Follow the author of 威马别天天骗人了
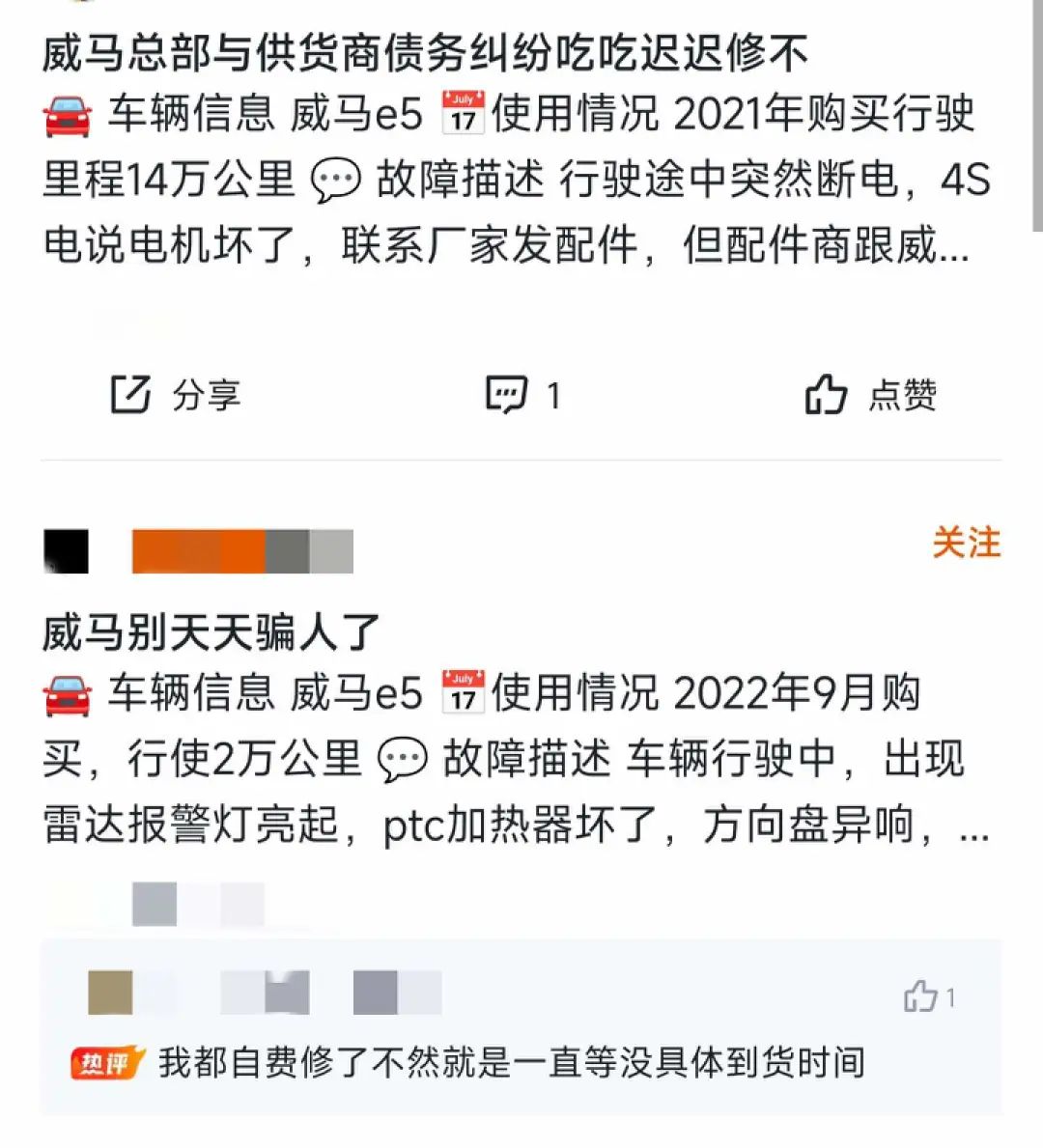This screenshot has width=1043, height=1148. point(966,543)
